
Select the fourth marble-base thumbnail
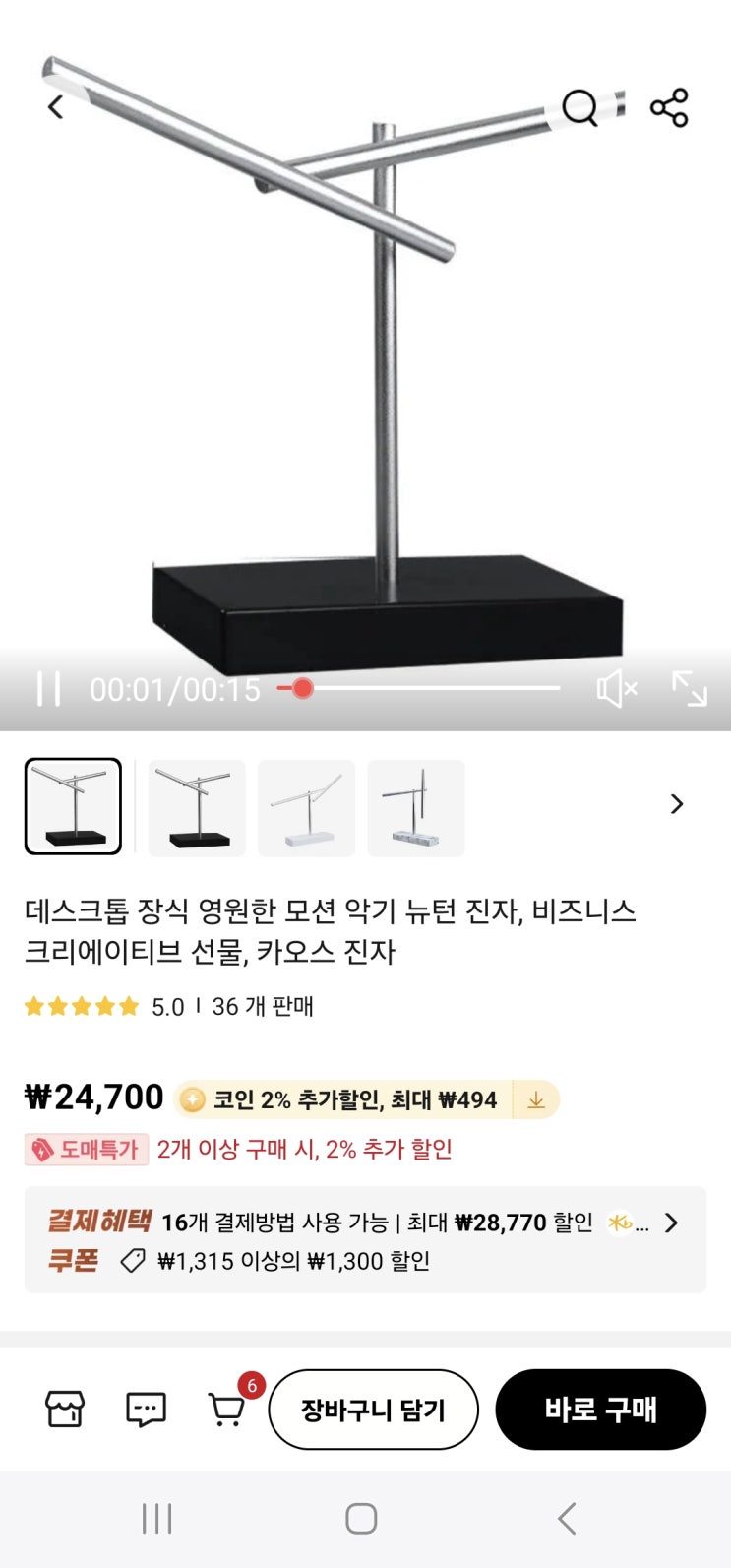pos(415,807)
